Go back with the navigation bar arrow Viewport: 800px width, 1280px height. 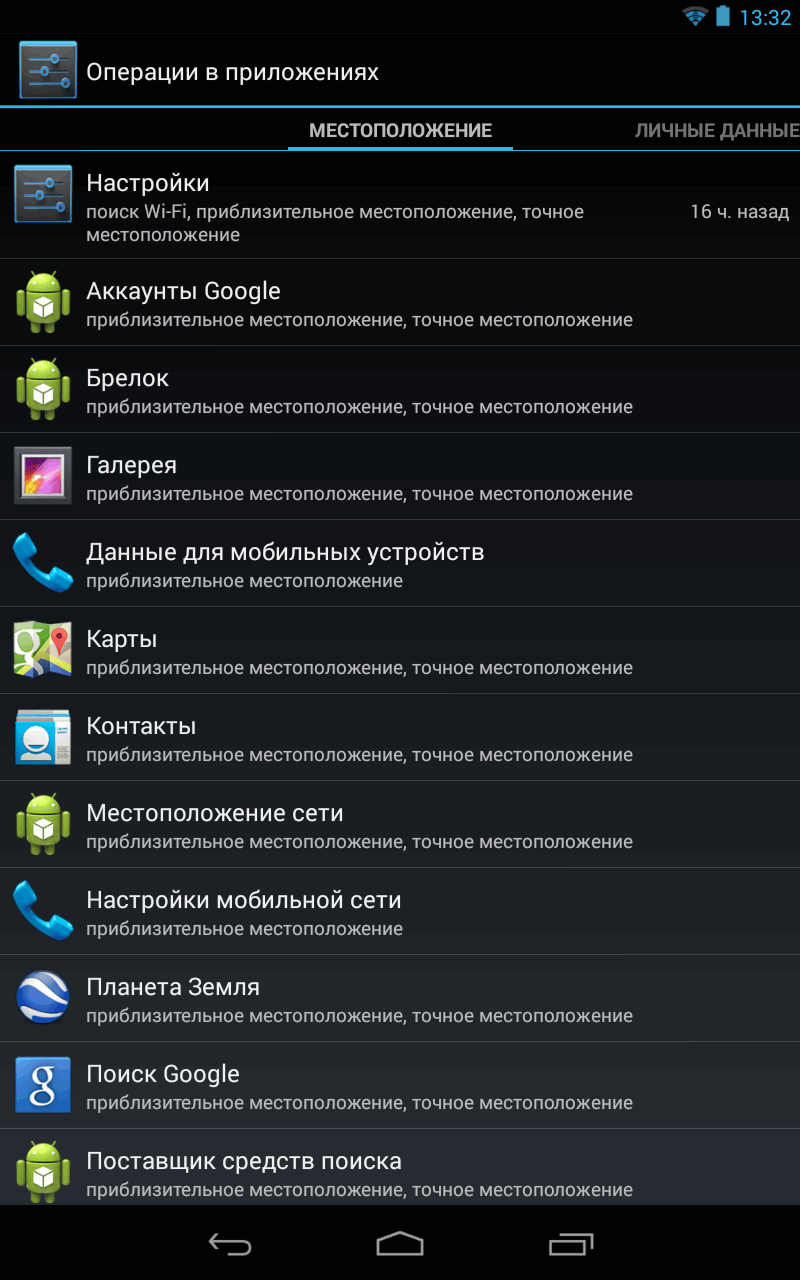(x=229, y=1243)
